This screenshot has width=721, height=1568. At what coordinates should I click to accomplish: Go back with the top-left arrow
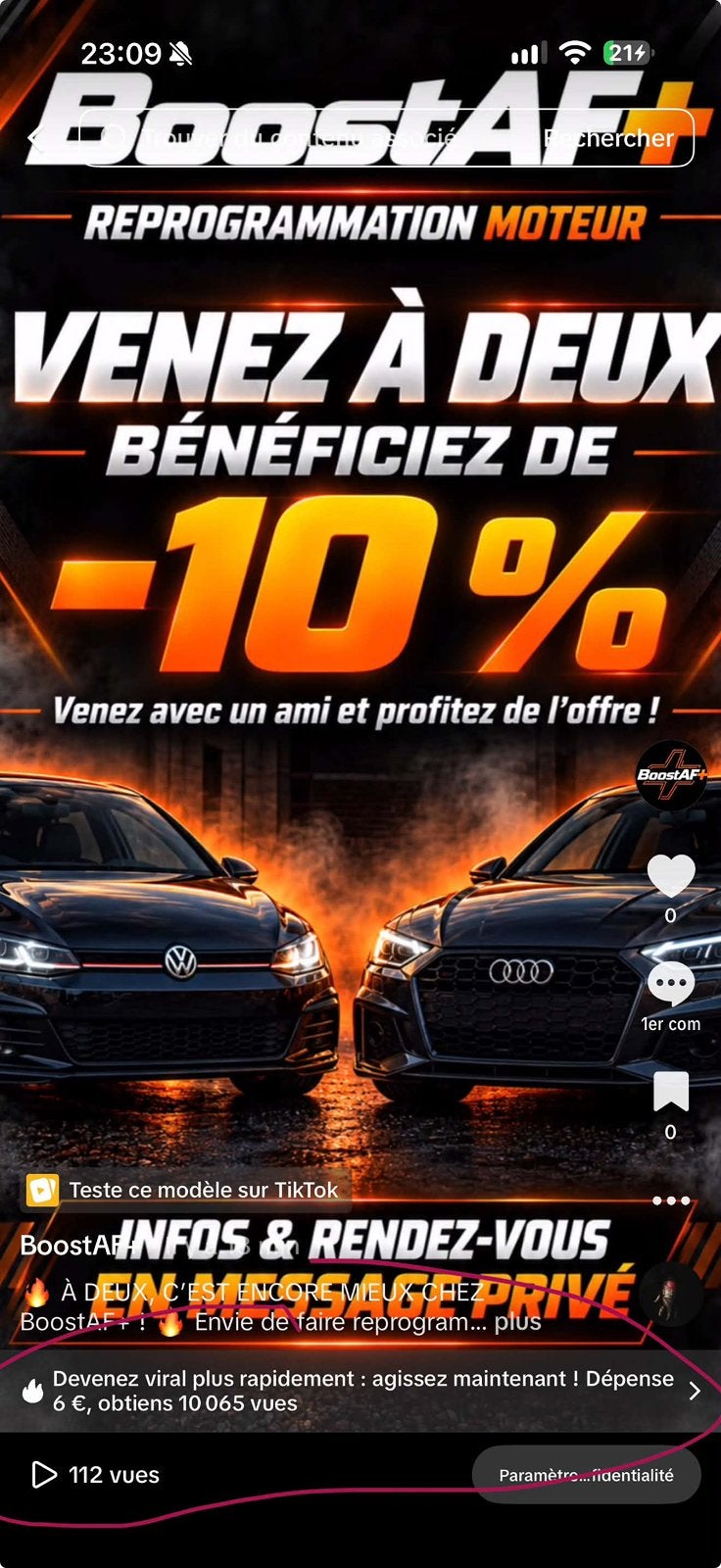point(36,138)
